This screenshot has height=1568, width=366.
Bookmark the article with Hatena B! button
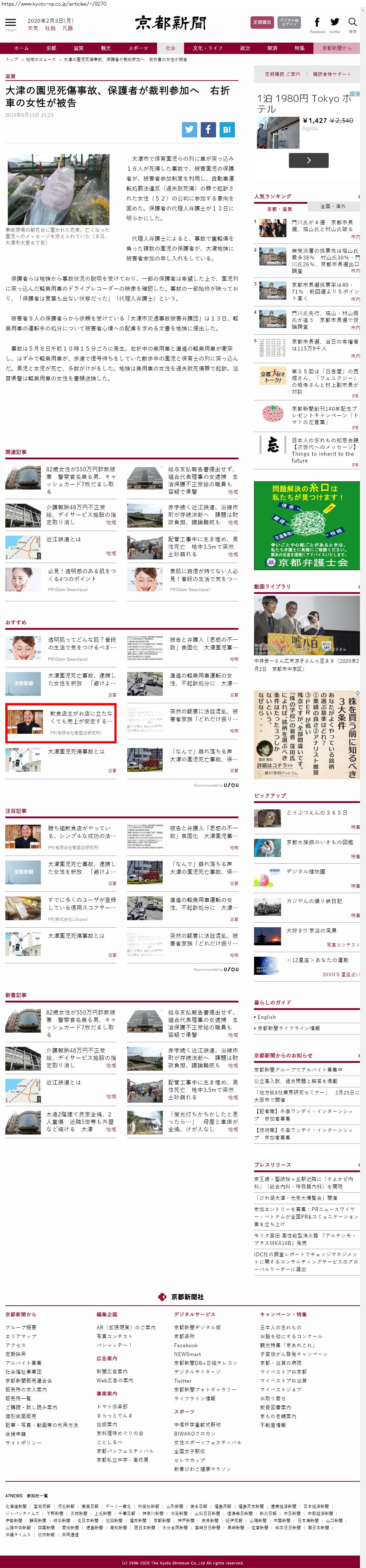tap(227, 130)
